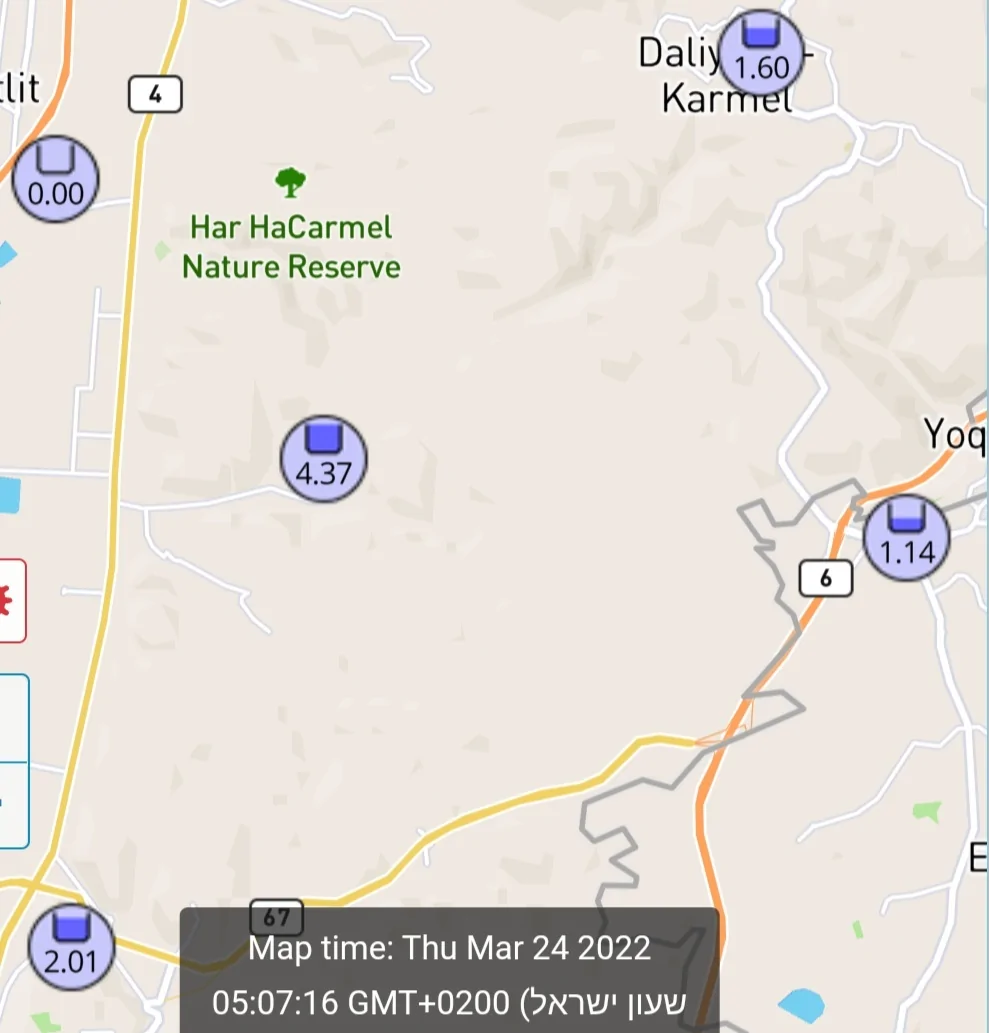Open the station marker reading 1.60
989x1033 pixels.
[x=761, y=53]
